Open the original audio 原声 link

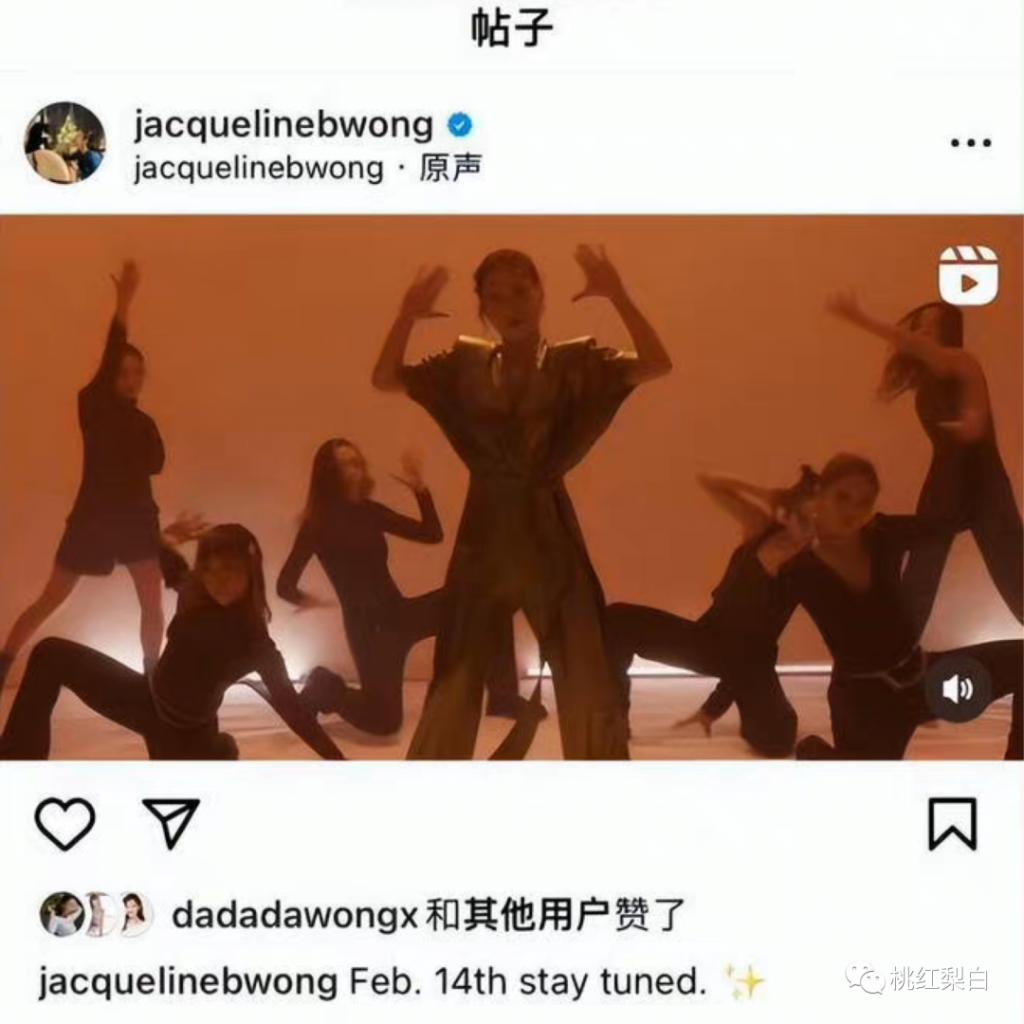coord(450,169)
